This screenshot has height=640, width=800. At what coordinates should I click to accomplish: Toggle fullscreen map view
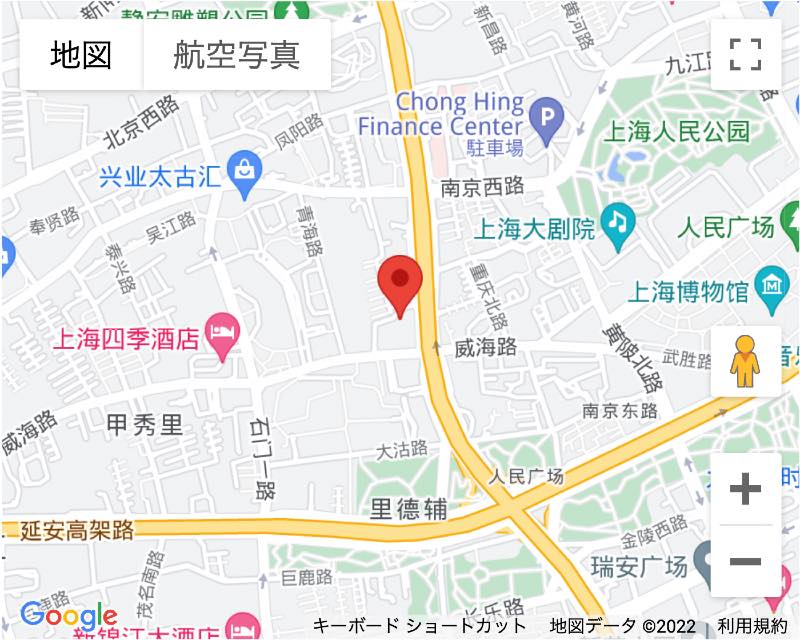pyautogui.click(x=745, y=54)
